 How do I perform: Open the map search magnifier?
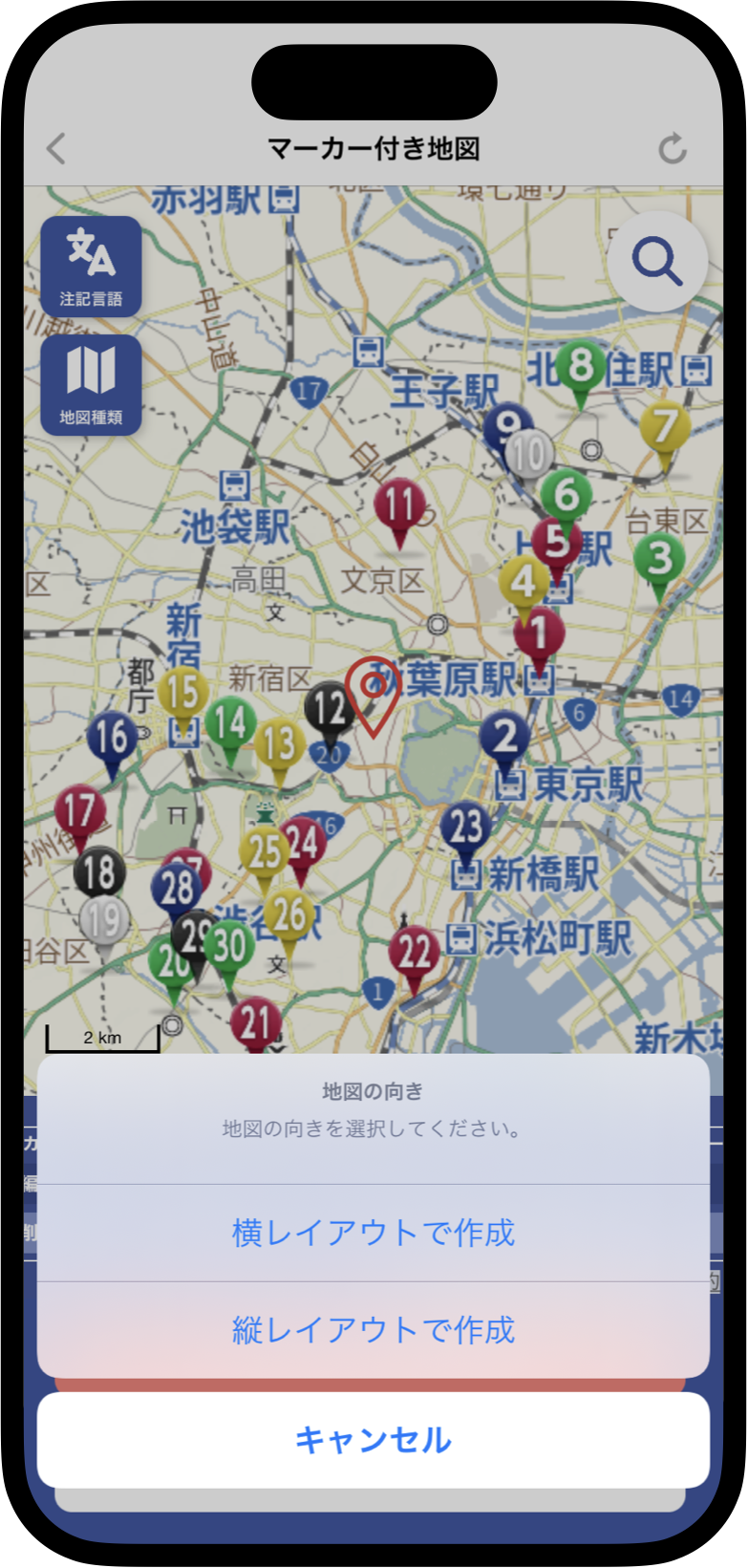657,261
